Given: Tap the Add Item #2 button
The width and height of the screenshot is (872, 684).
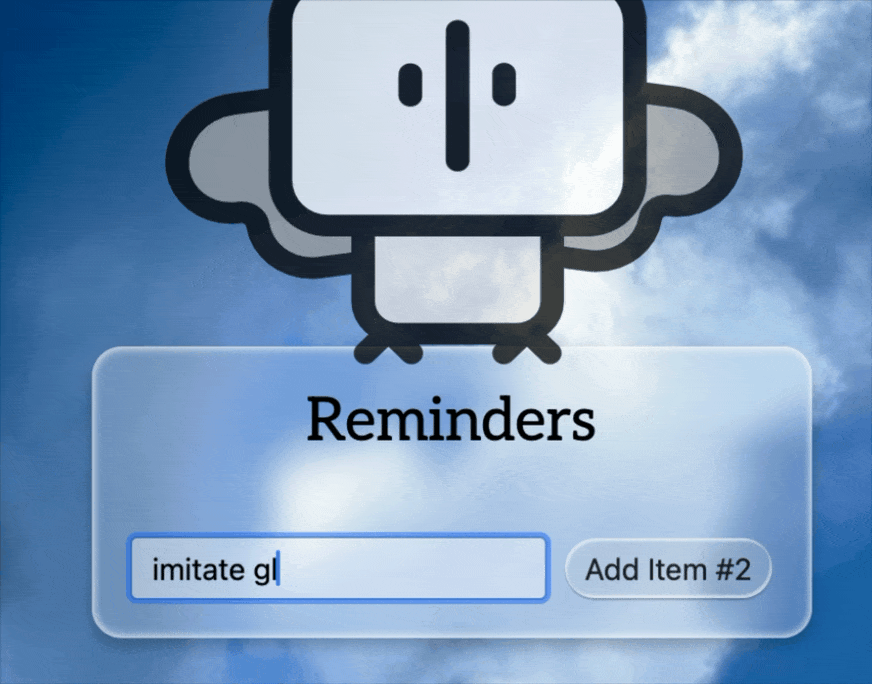Looking at the screenshot, I should click(667, 569).
